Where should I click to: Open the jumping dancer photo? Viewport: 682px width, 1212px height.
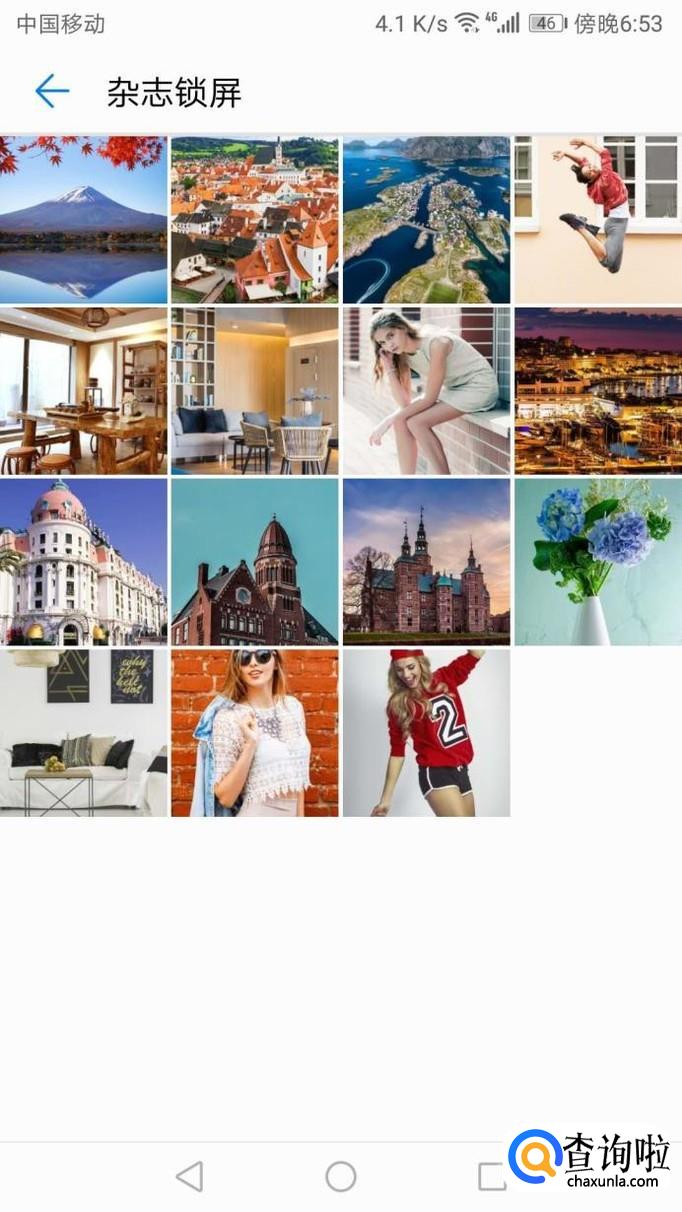(x=598, y=220)
